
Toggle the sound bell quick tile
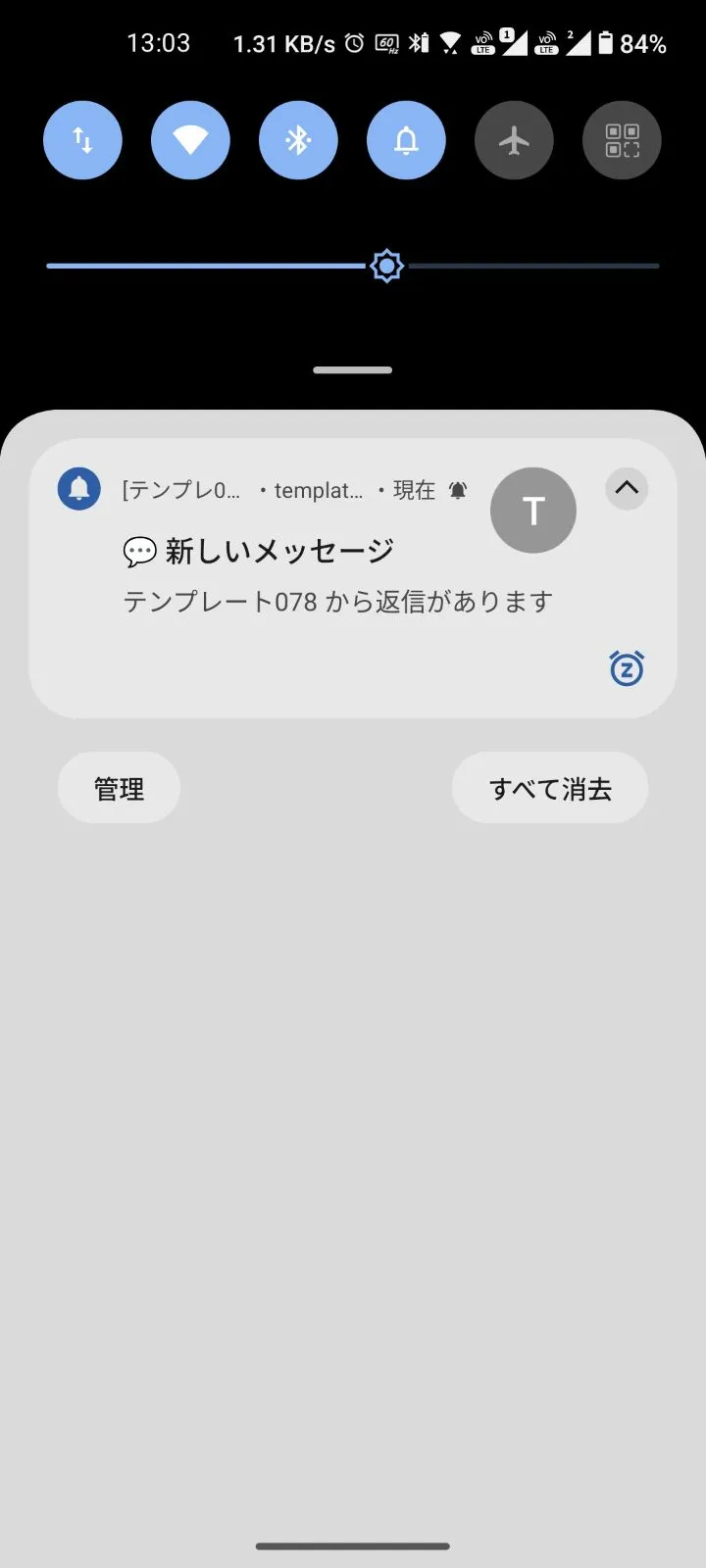point(406,141)
